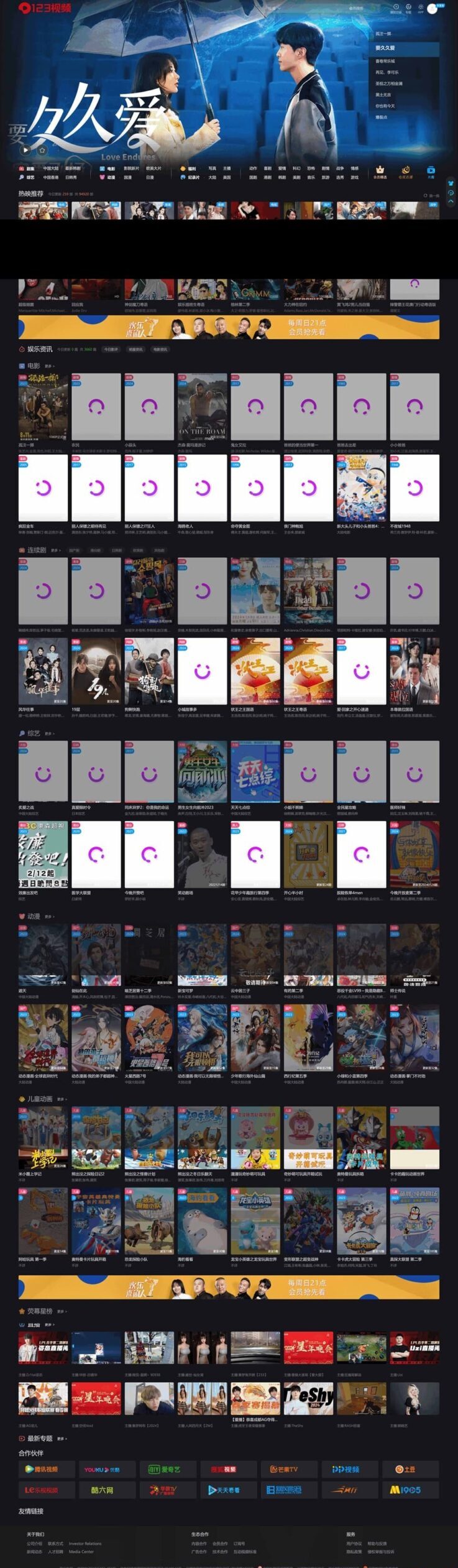The height and width of the screenshot is (1568, 458).
Task: Play the 要久久爱 banner video
Action: (25, 150)
